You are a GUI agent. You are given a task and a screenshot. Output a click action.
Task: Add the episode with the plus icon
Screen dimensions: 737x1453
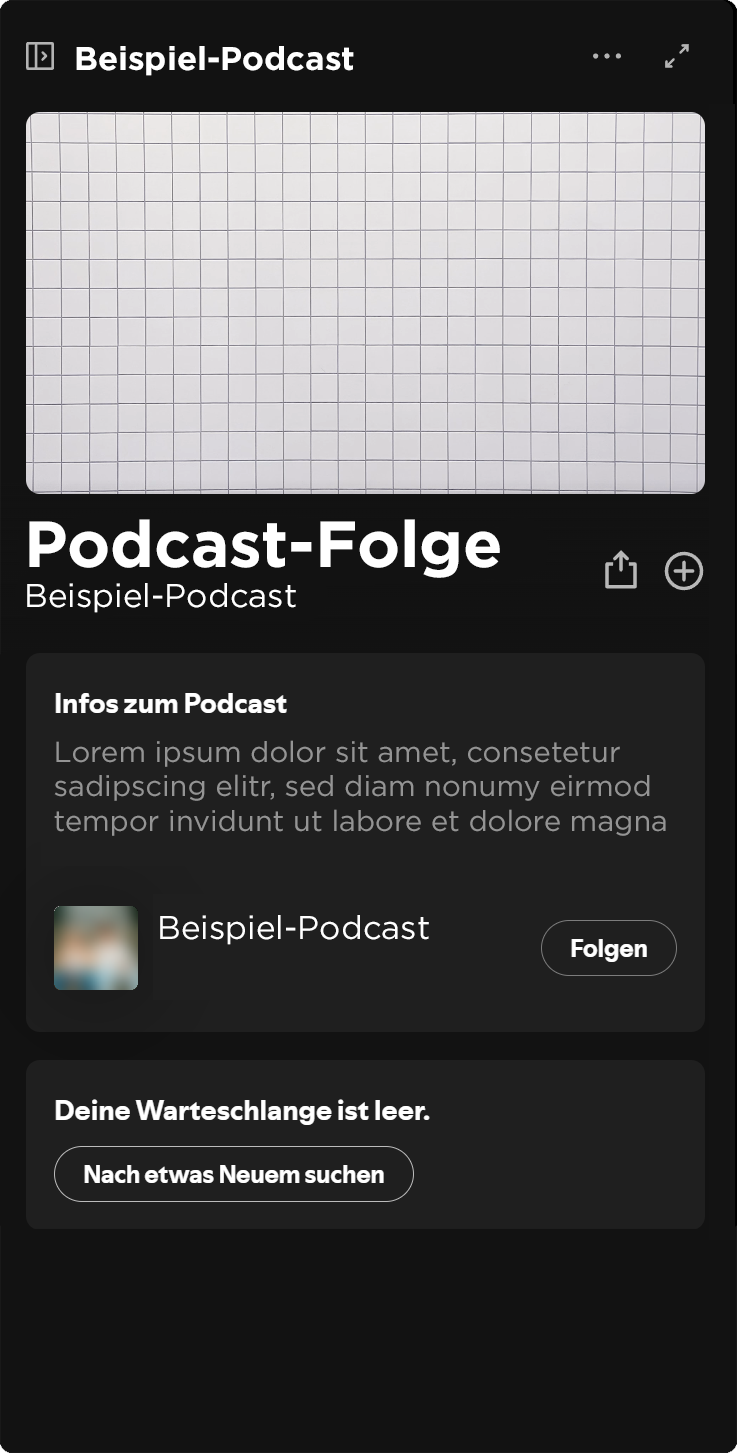coord(684,571)
